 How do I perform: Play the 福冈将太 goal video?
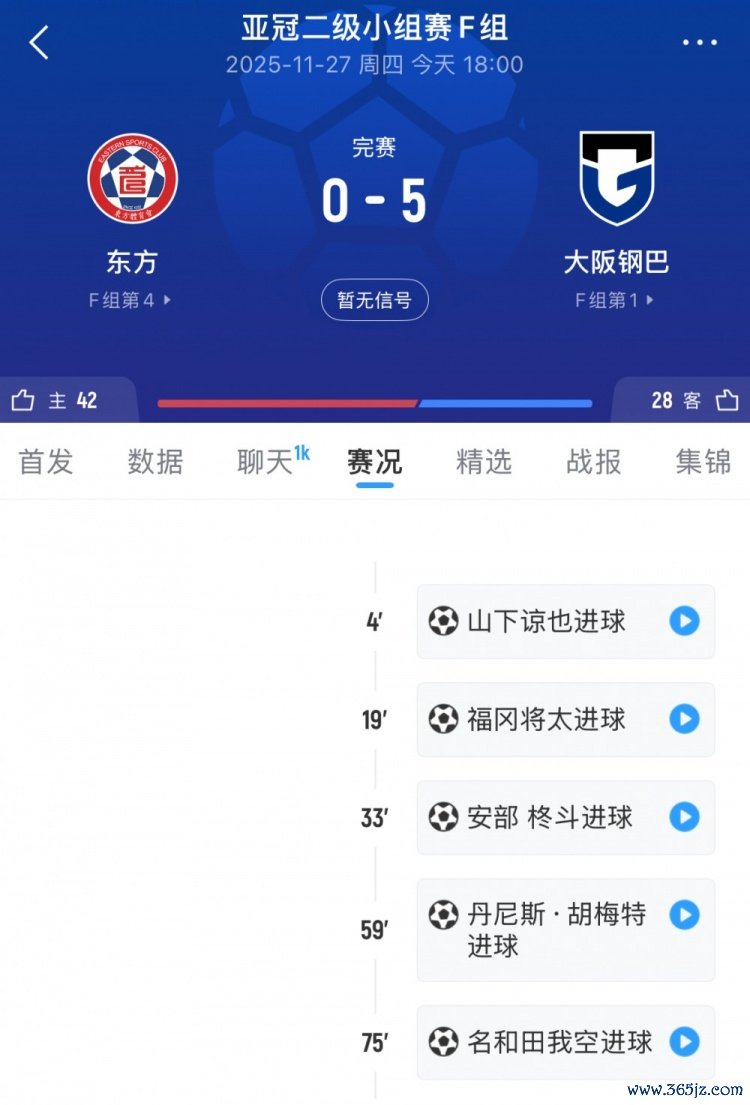click(684, 719)
